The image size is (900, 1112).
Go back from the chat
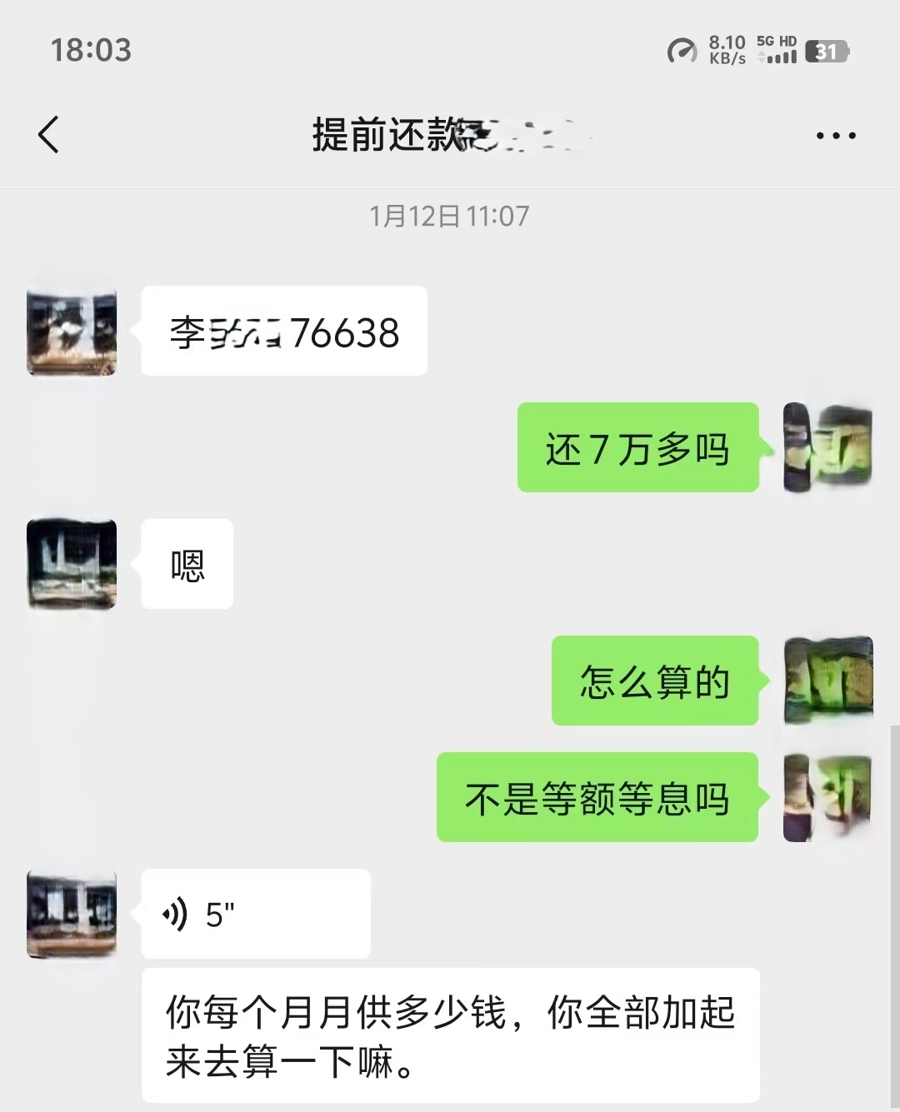coord(48,135)
